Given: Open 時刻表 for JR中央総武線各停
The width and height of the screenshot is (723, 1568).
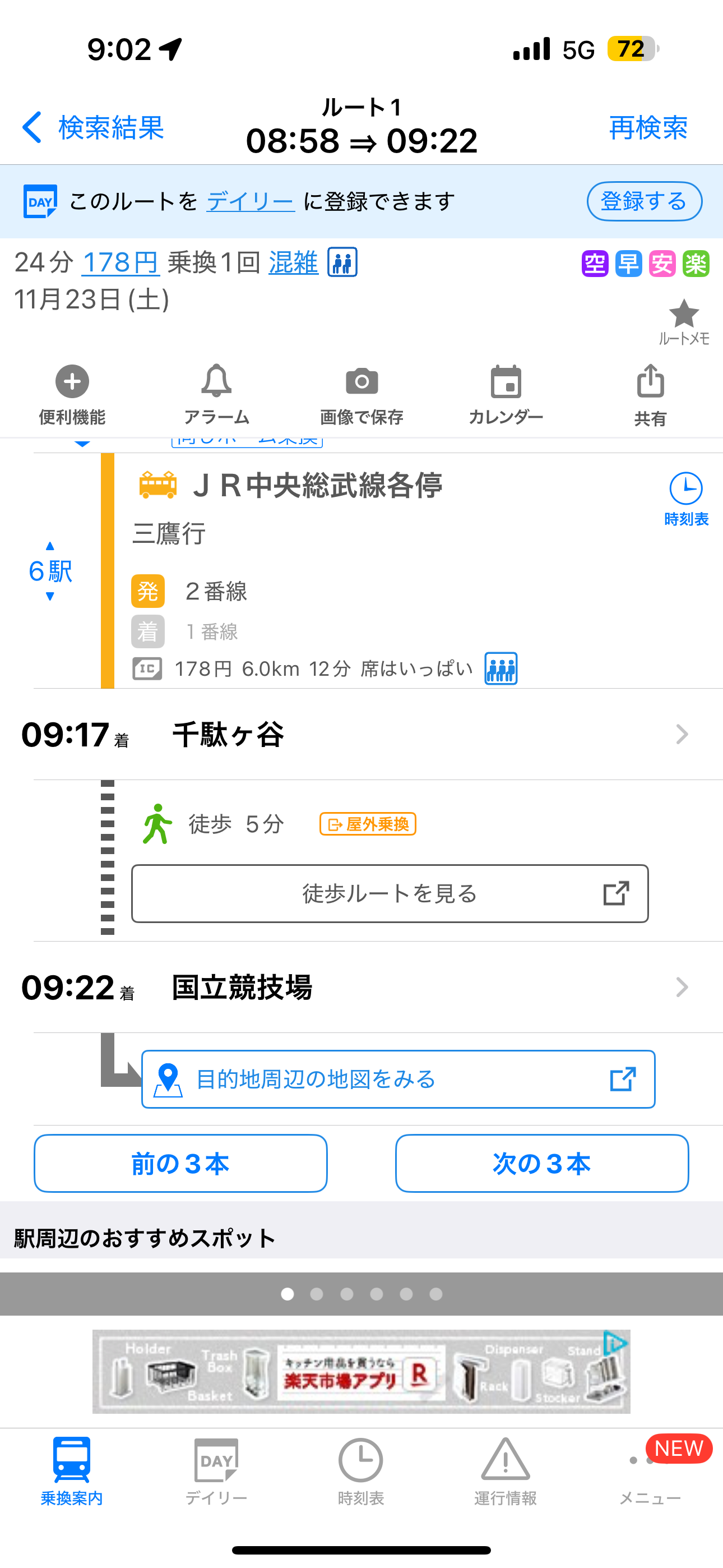Looking at the screenshot, I should pyautogui.click(x=686, y=499).
